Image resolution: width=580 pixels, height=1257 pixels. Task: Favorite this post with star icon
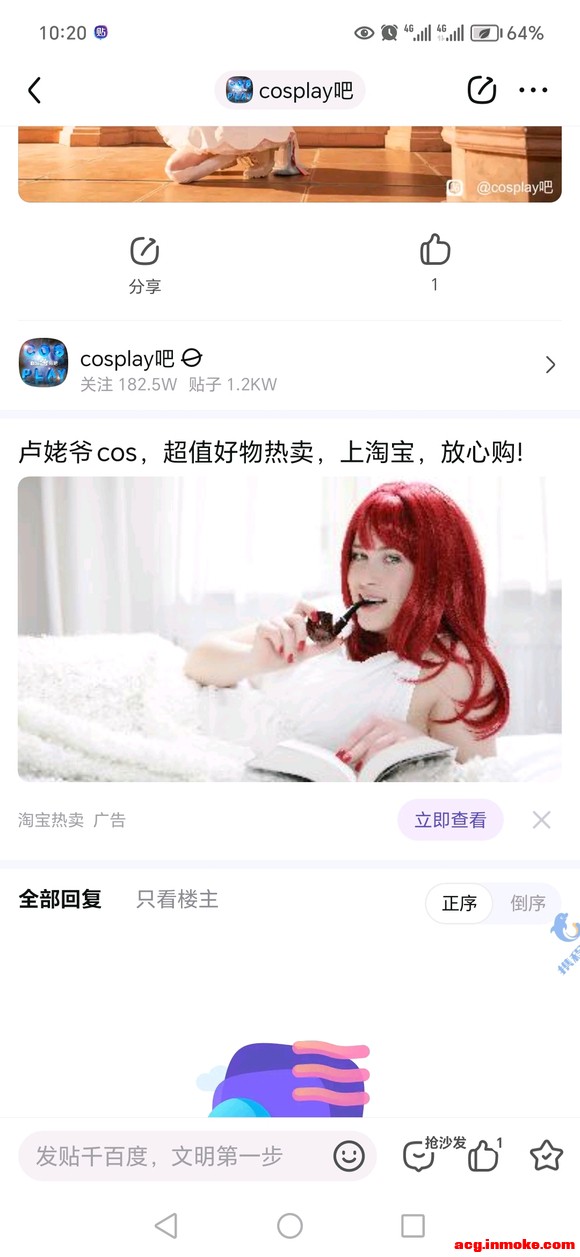[546, 1155]
